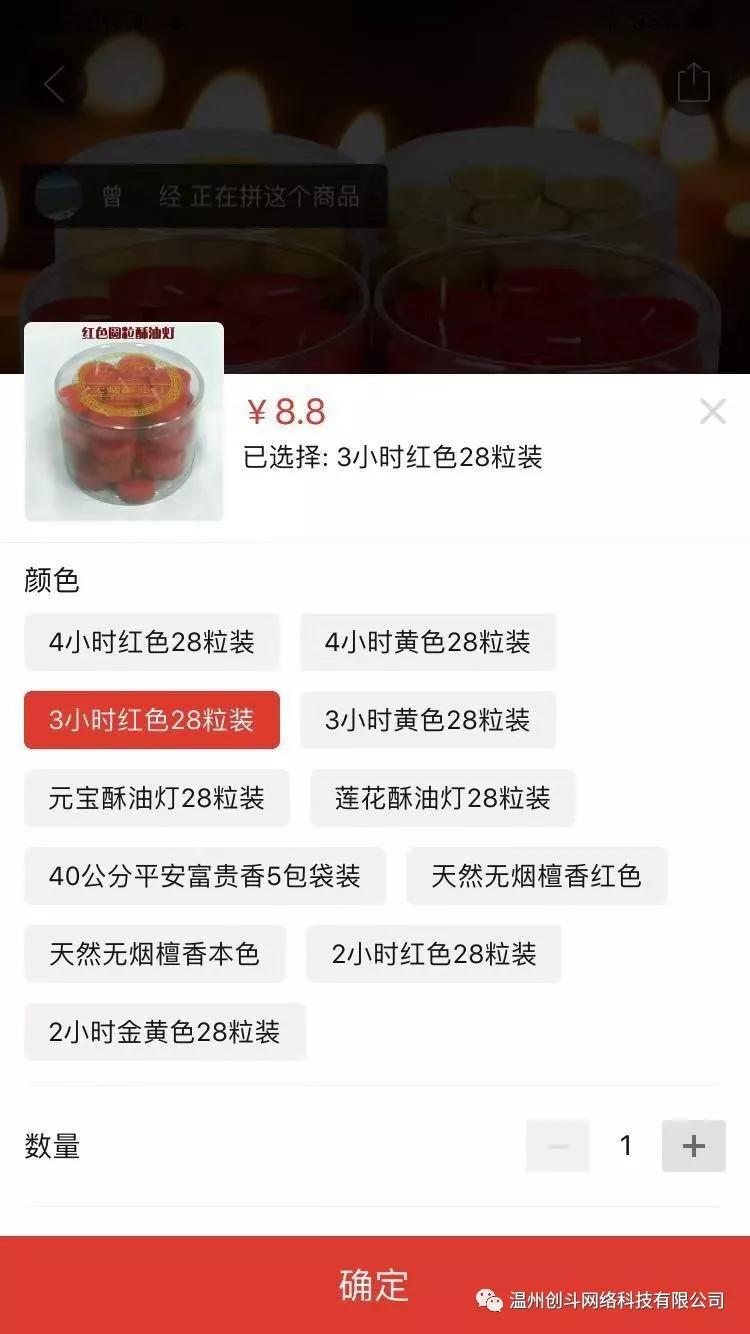Choose the 元宝酥油灯28粒装 variant
This screenshot has height=1334, width=750.
click(x=156, y=798)
